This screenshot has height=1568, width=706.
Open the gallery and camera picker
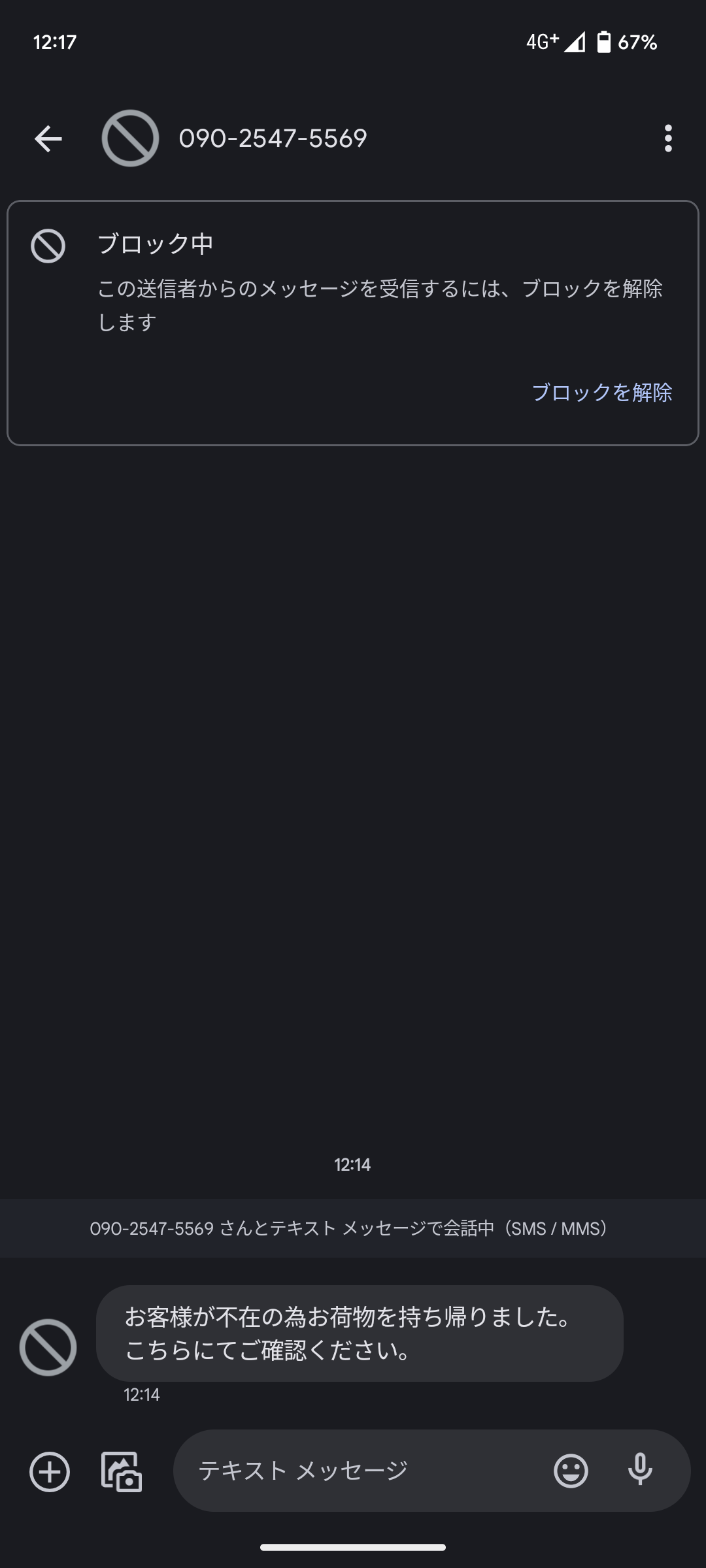click(122, 1472)
